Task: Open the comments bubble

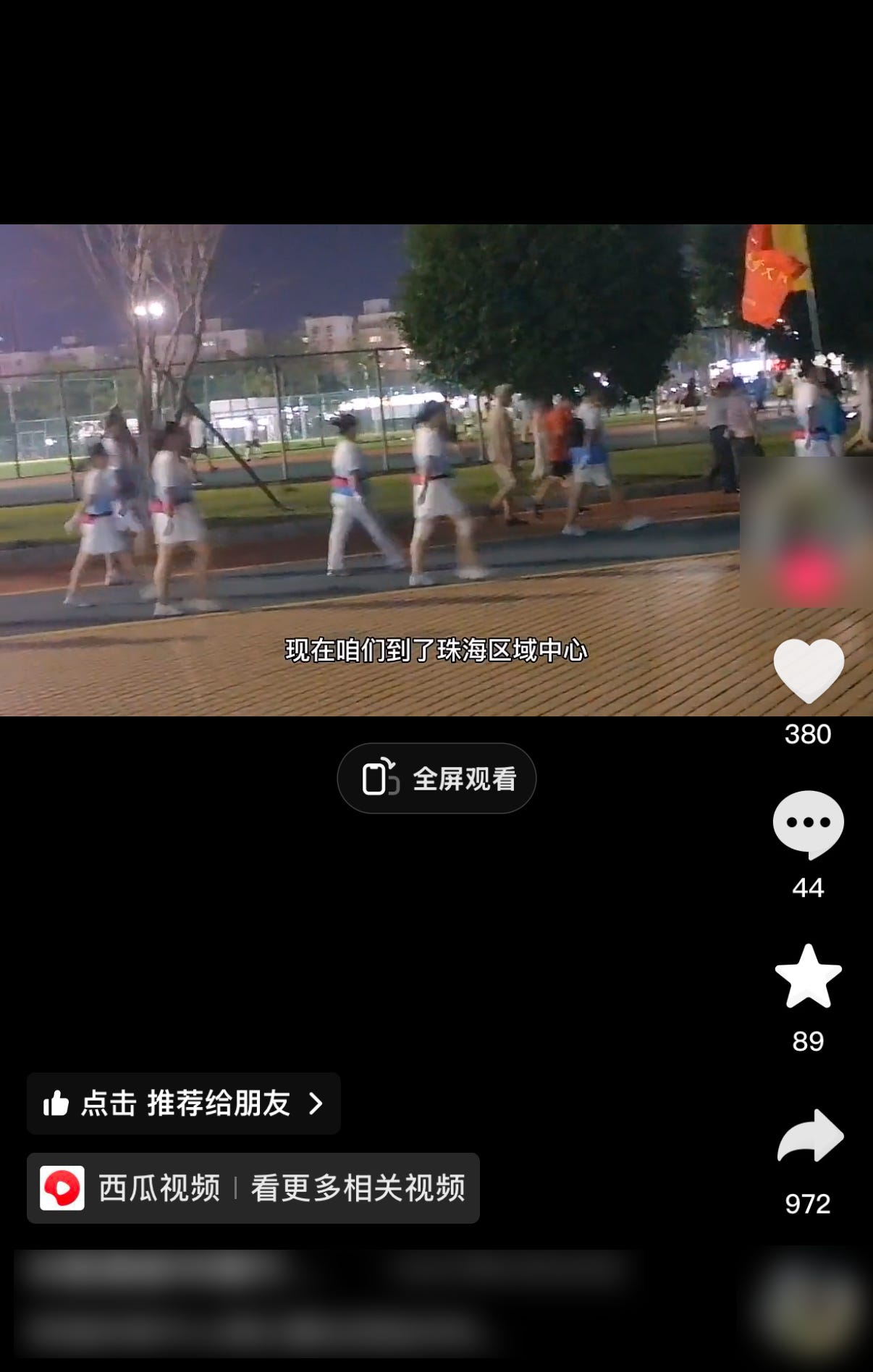Action: 808,824
